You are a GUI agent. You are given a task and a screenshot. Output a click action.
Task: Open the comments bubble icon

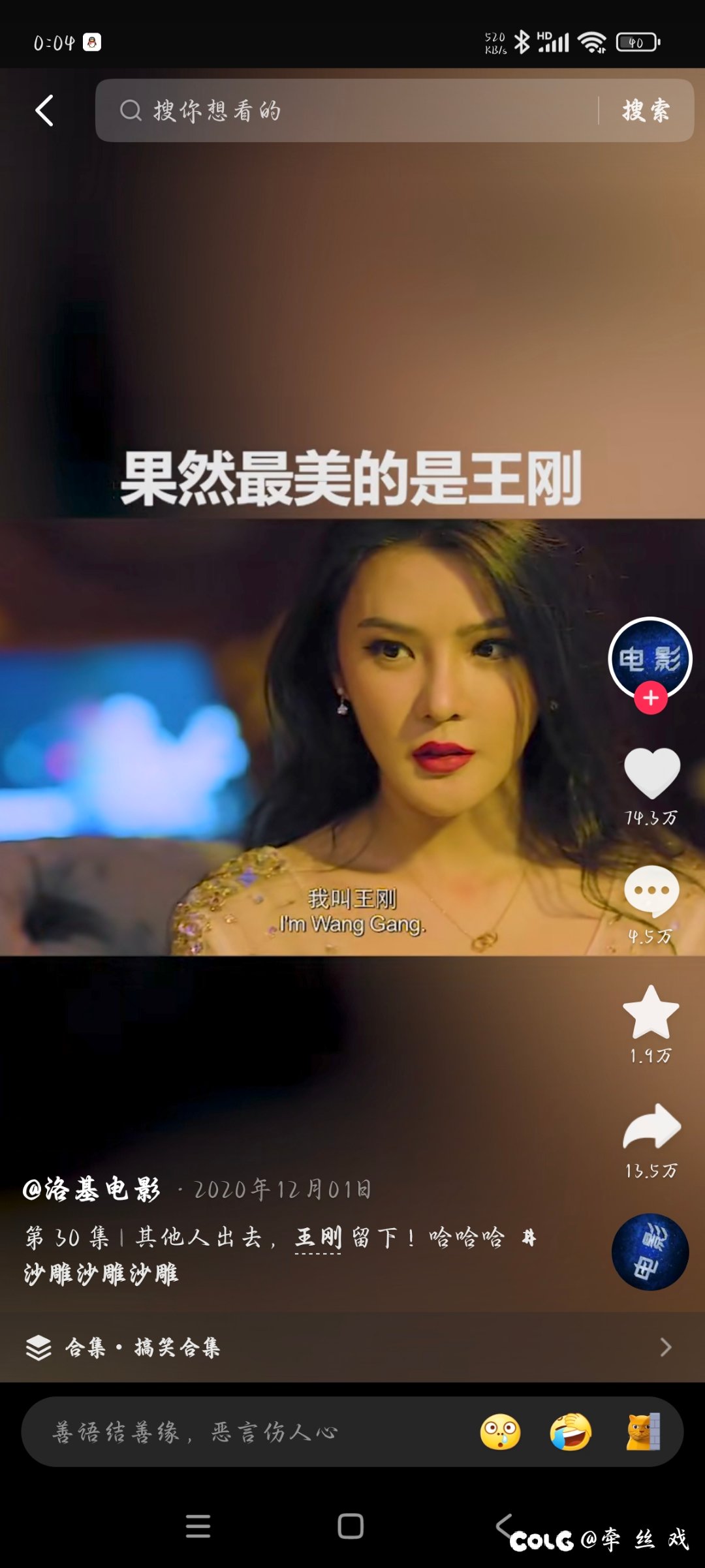pyautogui.click(x=651, y=891)
